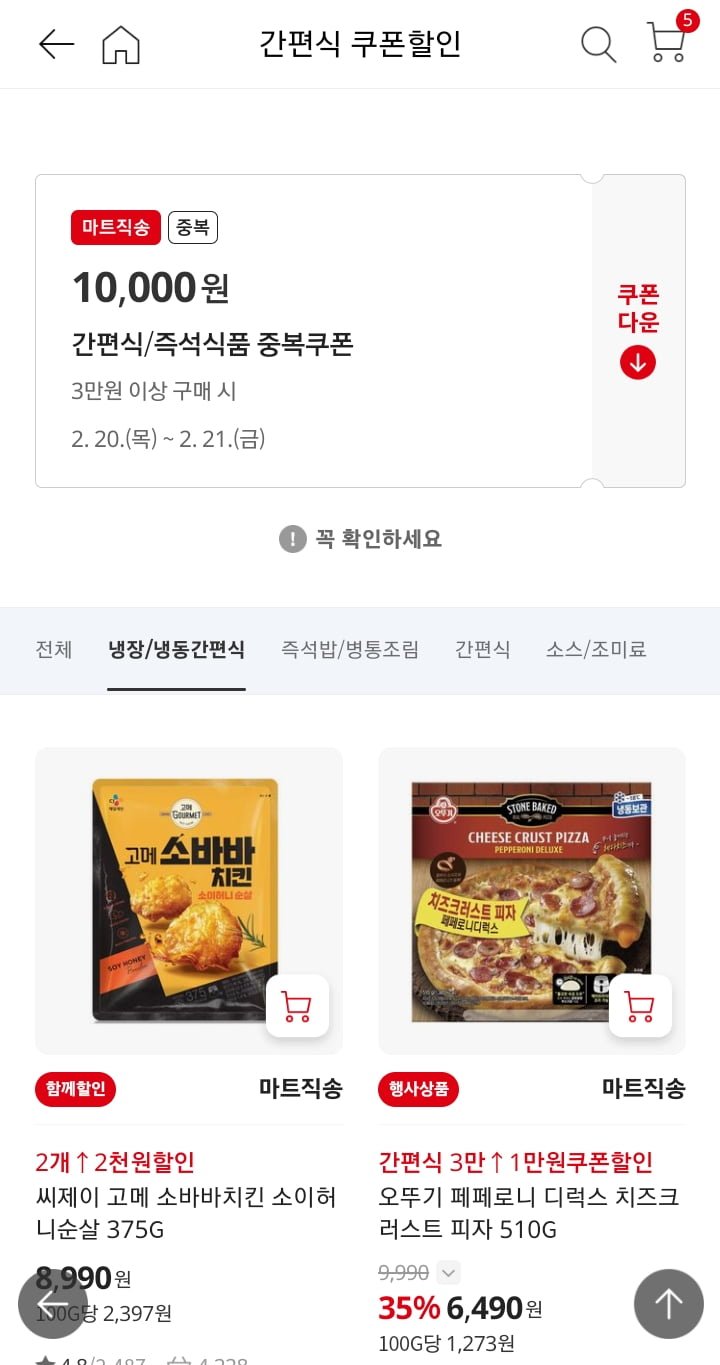
Task: Download the 10,000원 coupon
Action: [638, 330]
